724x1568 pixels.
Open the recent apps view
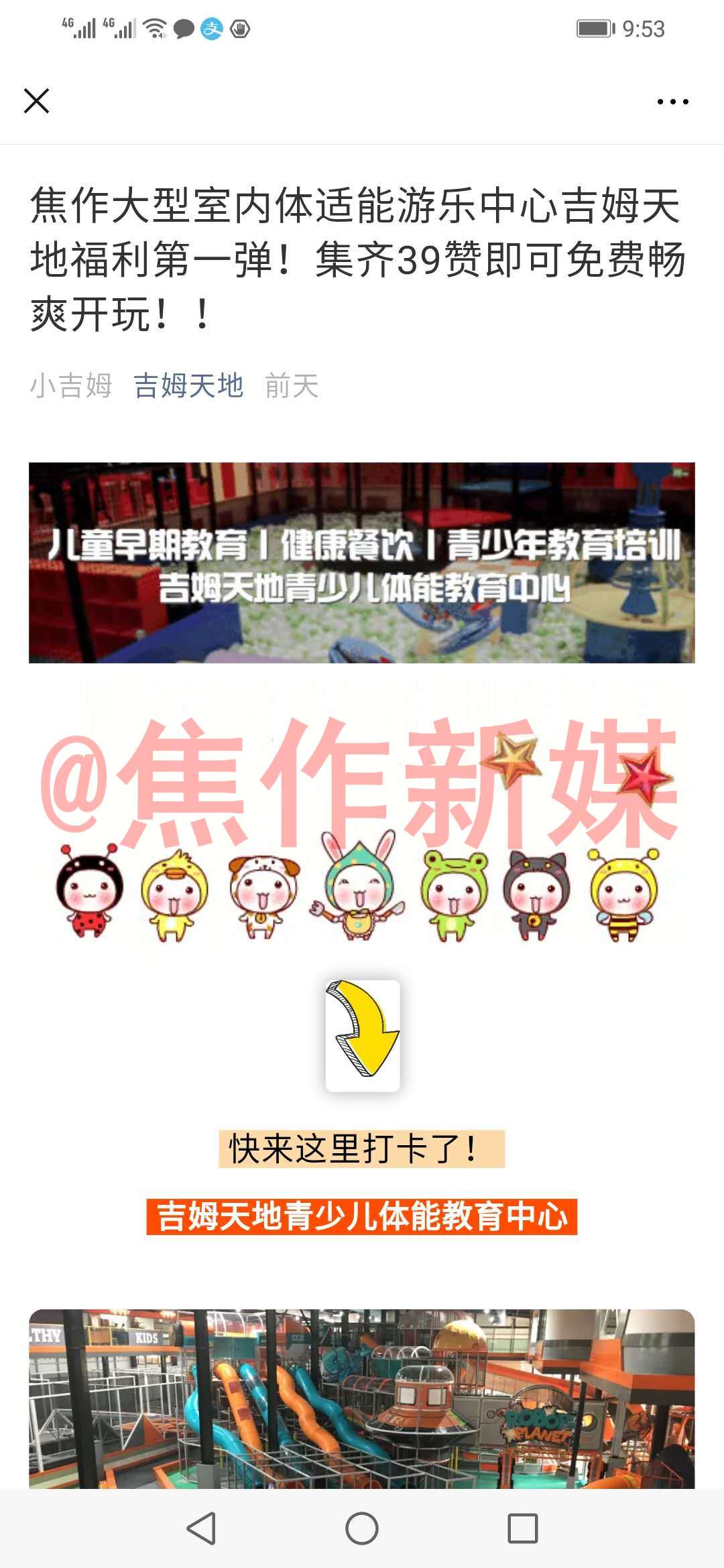523,1528
